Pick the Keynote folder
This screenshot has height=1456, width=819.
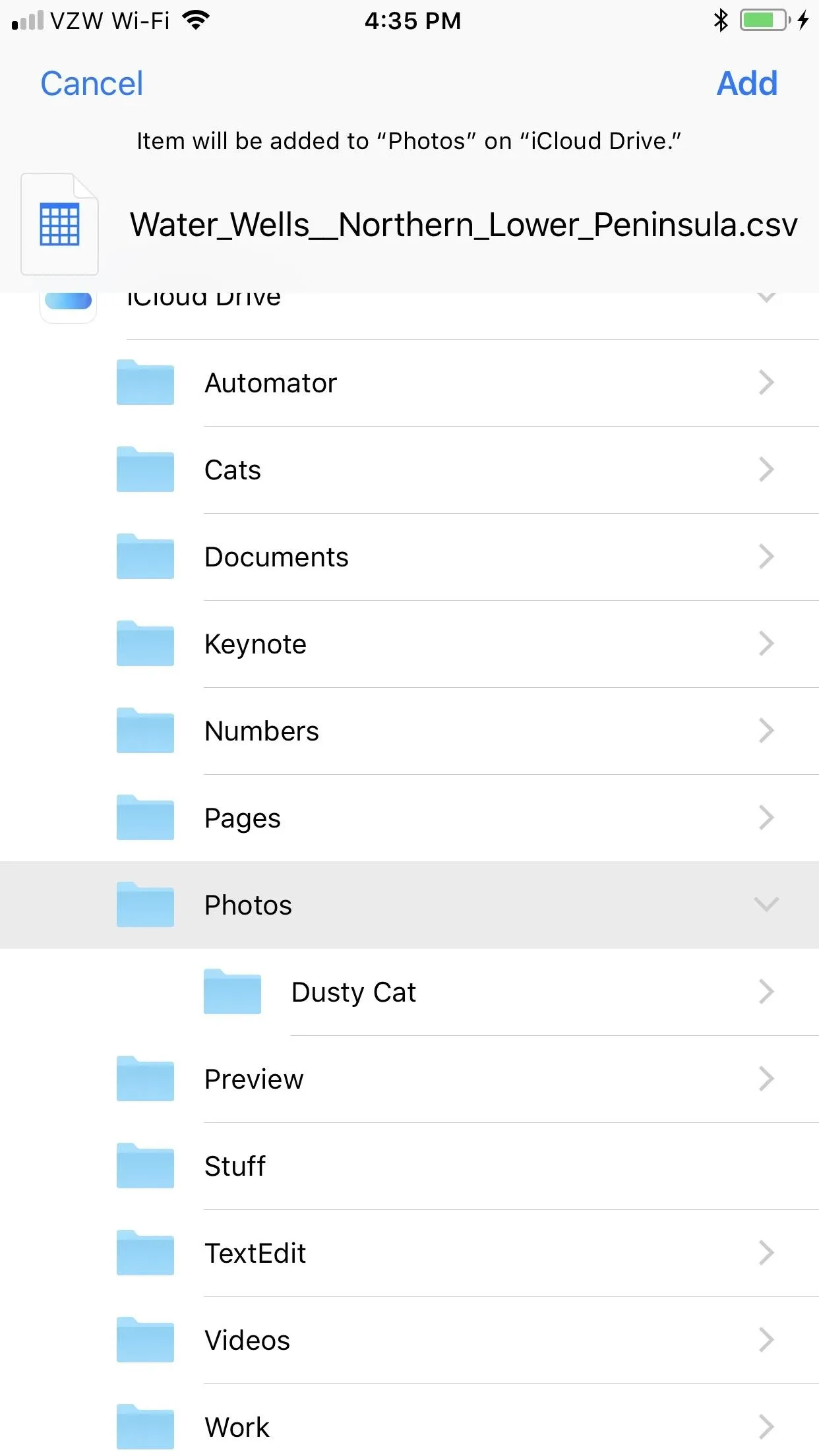click(x=409, y=644)
